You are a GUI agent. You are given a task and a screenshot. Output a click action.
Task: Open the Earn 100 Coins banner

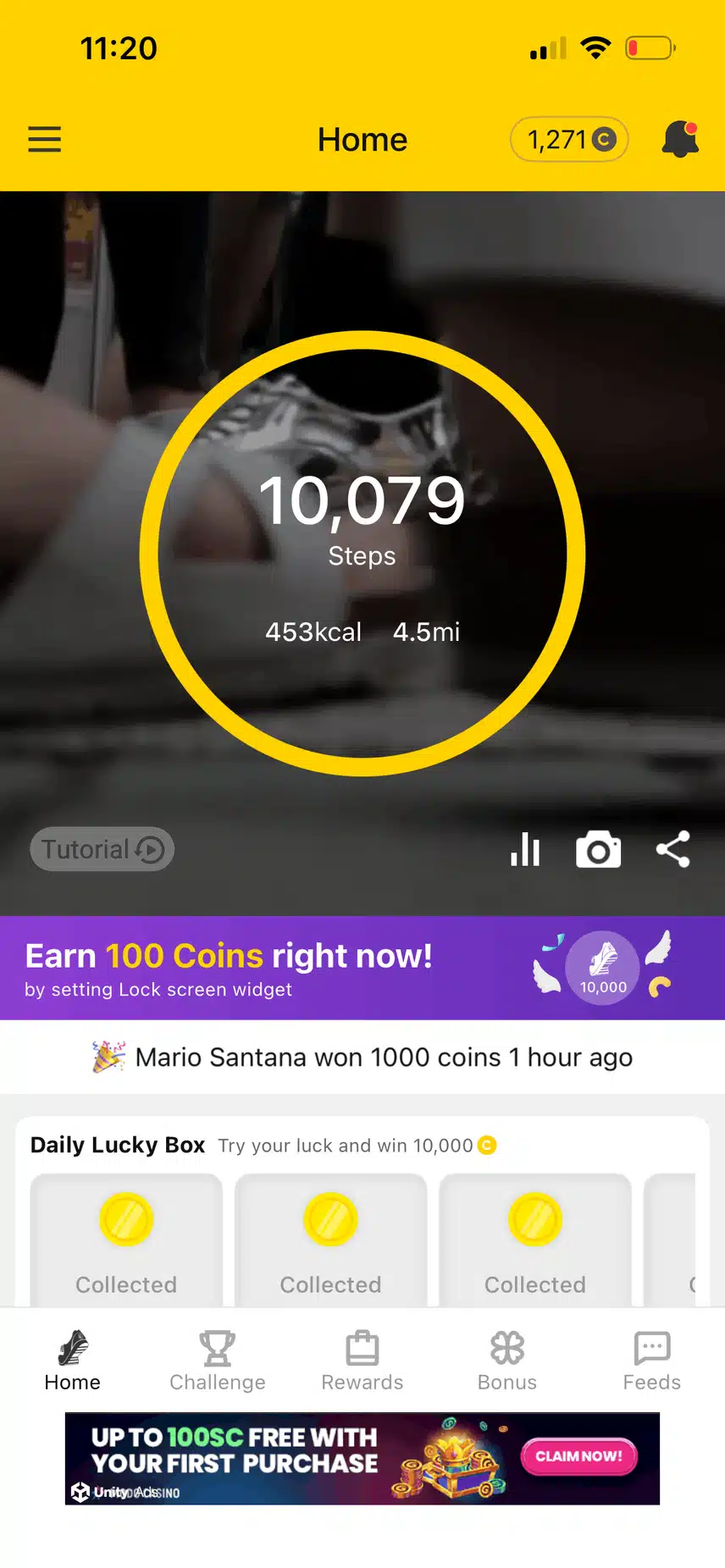pyautogui.click(x=362, y=968)
